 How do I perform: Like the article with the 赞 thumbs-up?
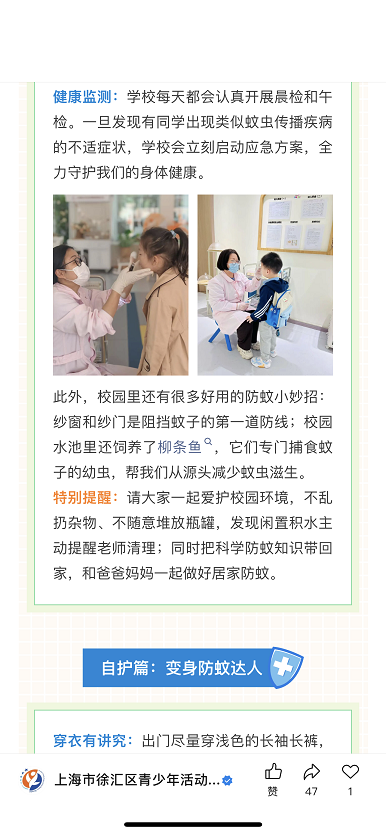(273, 779)
